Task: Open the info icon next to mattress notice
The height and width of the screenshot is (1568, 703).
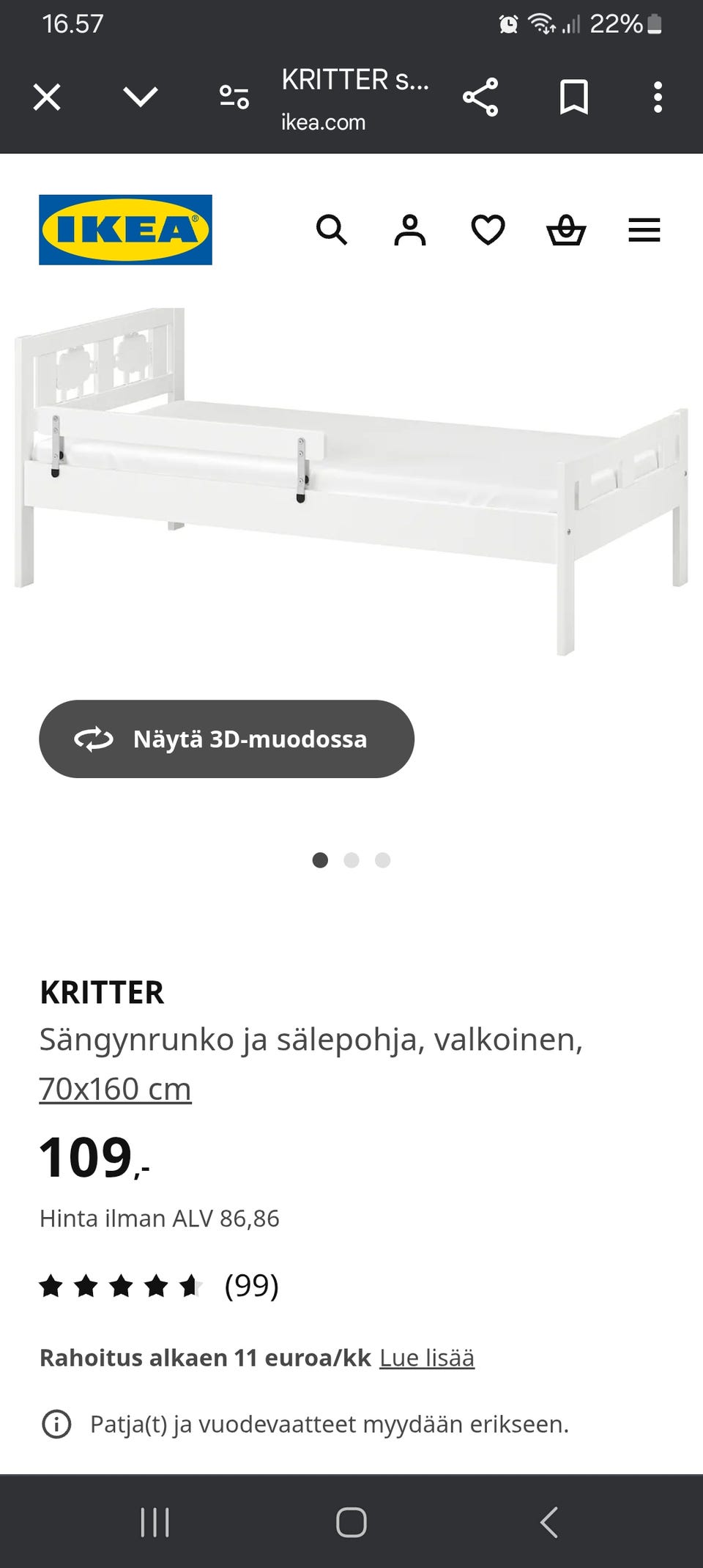Action: pos(56,1424)
